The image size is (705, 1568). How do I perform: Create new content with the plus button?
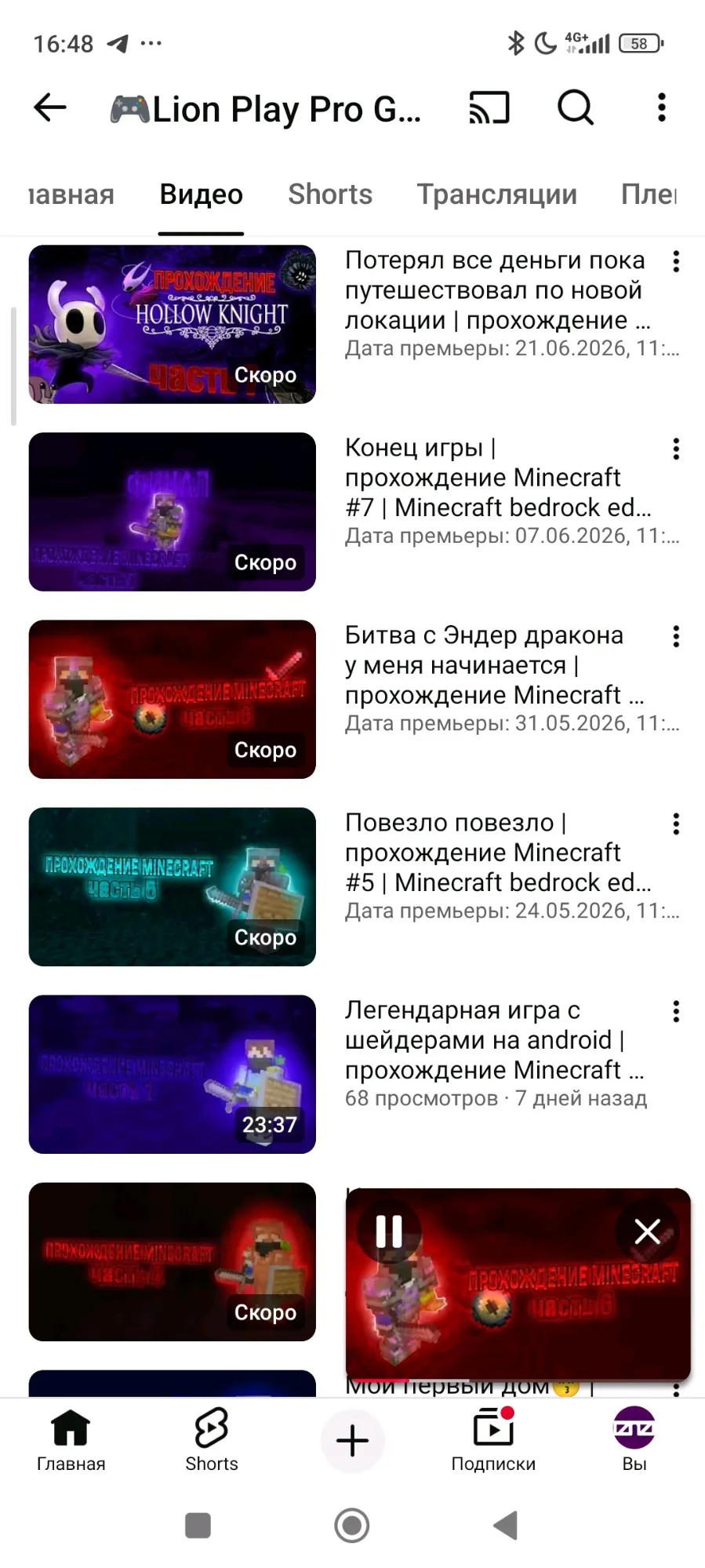point(353,1441)
